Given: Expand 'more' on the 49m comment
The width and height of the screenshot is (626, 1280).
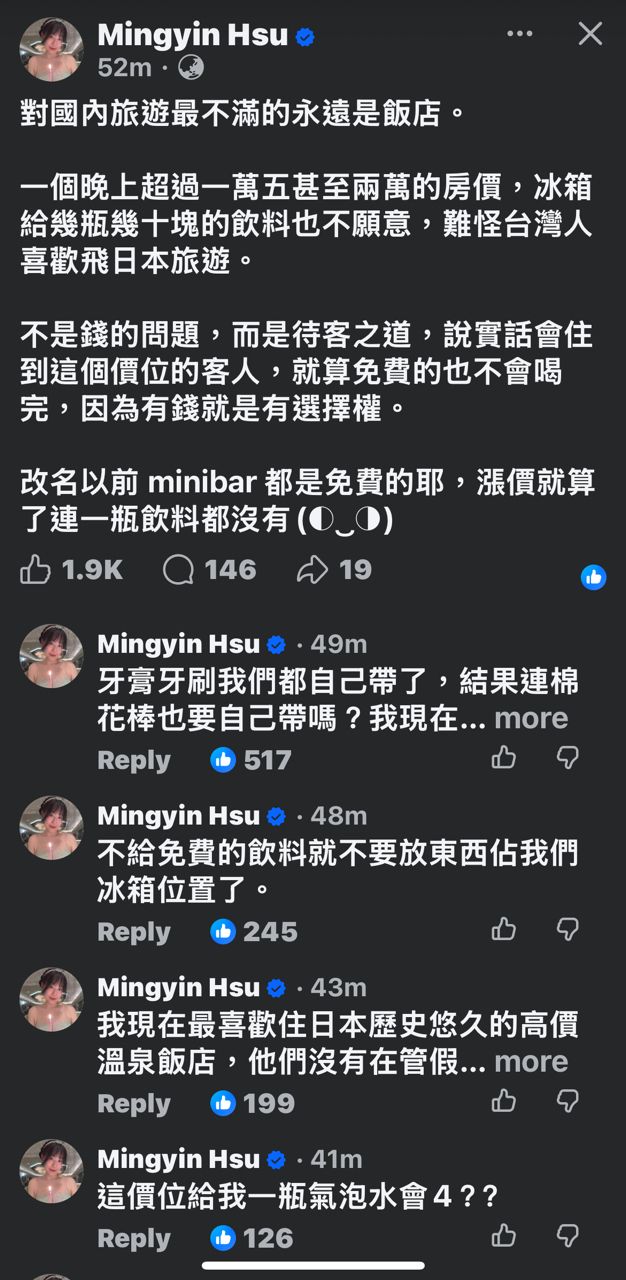Looking at the screenshot, I should [531, 718].
